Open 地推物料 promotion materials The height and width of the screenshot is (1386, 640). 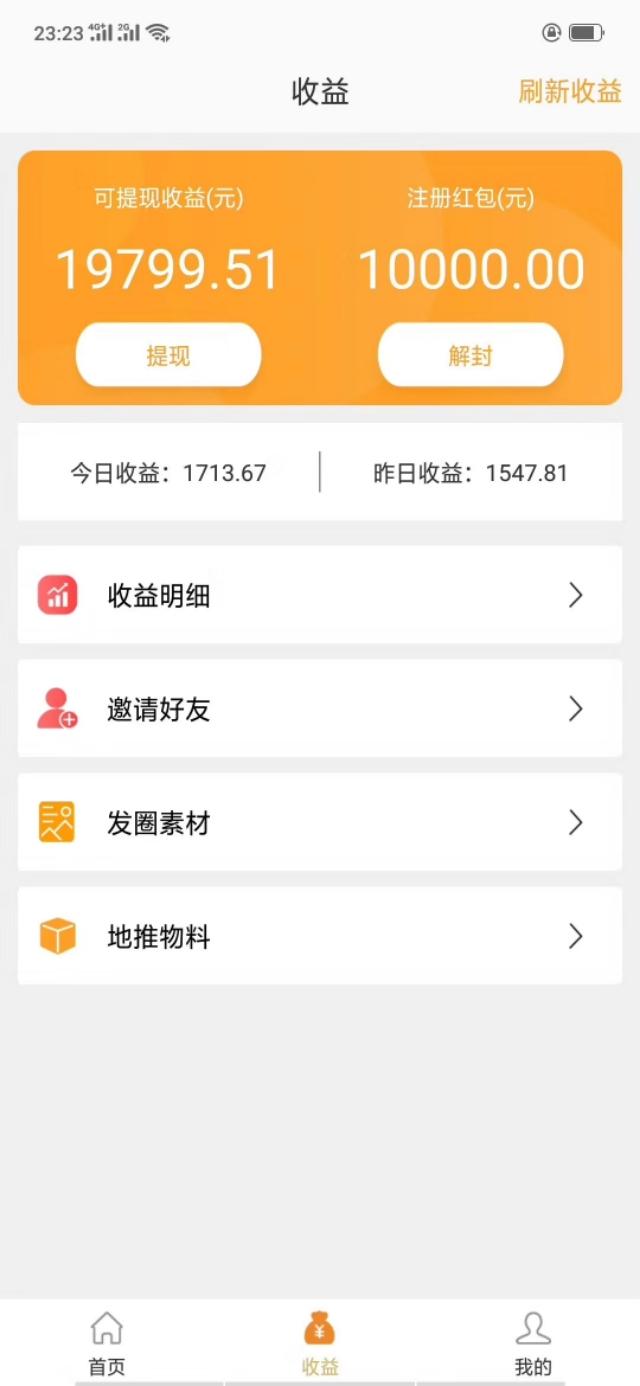click(x=320, y=937)
